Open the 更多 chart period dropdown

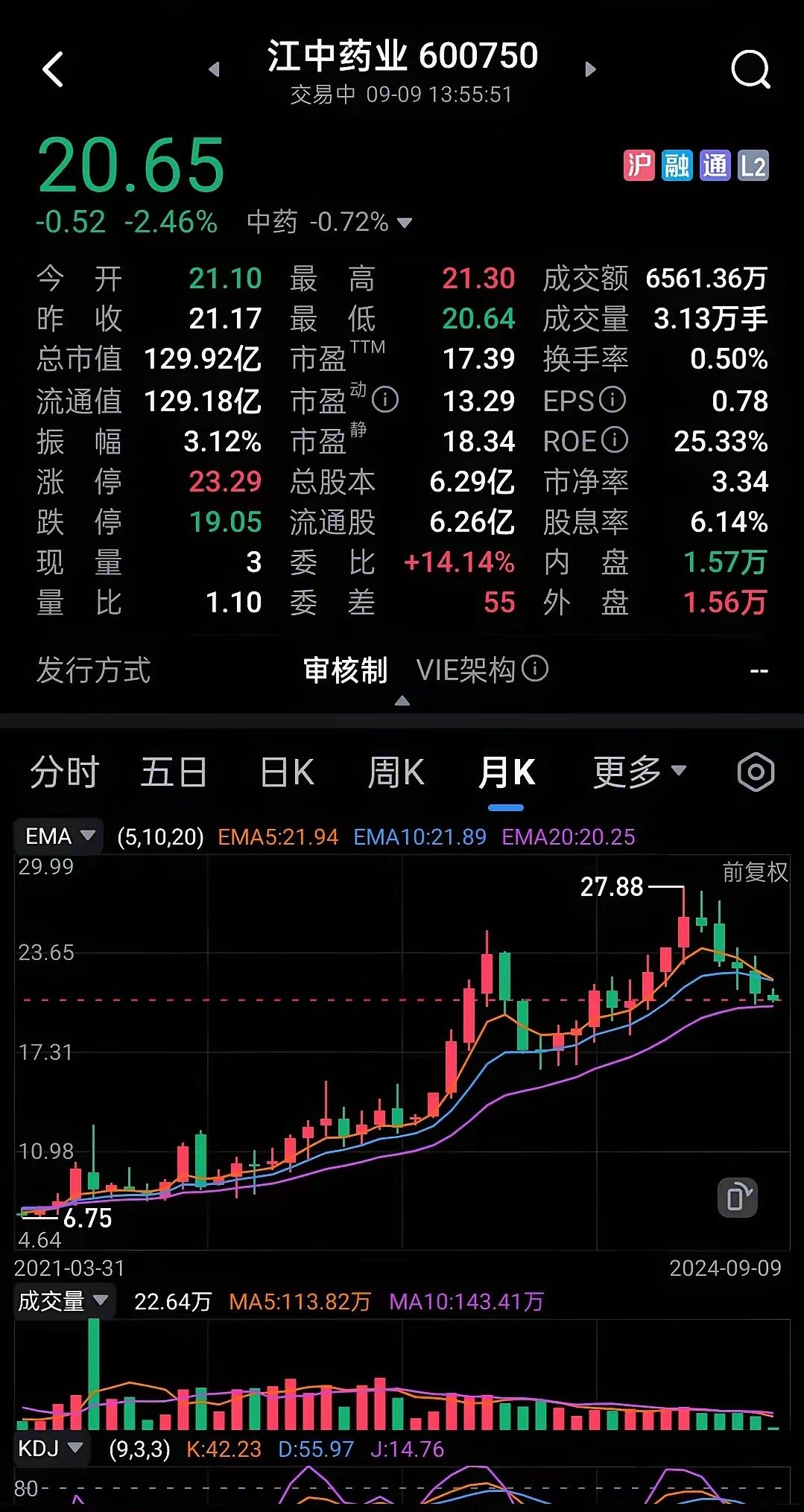click(x=639, y=772)
